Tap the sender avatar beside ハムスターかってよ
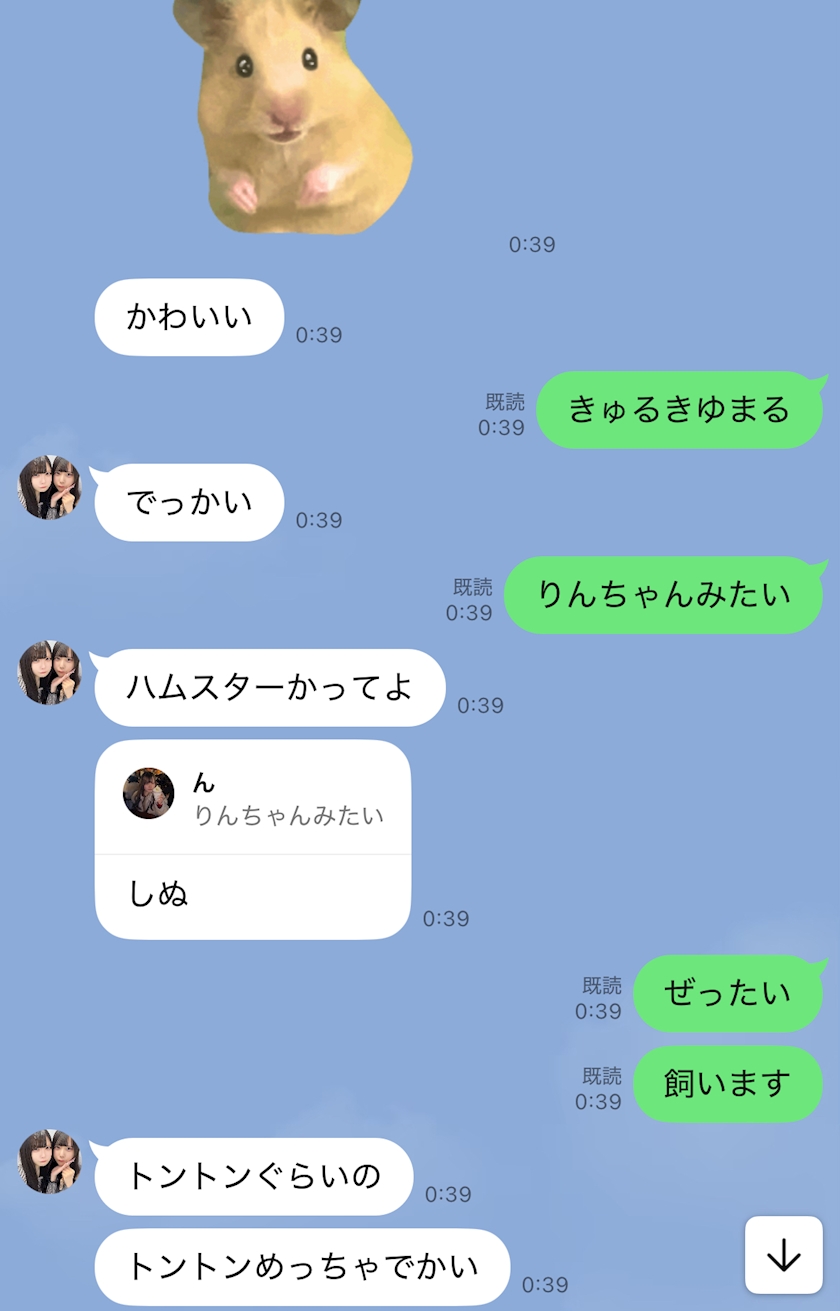 pyautogui.click(x=50, y=673)
